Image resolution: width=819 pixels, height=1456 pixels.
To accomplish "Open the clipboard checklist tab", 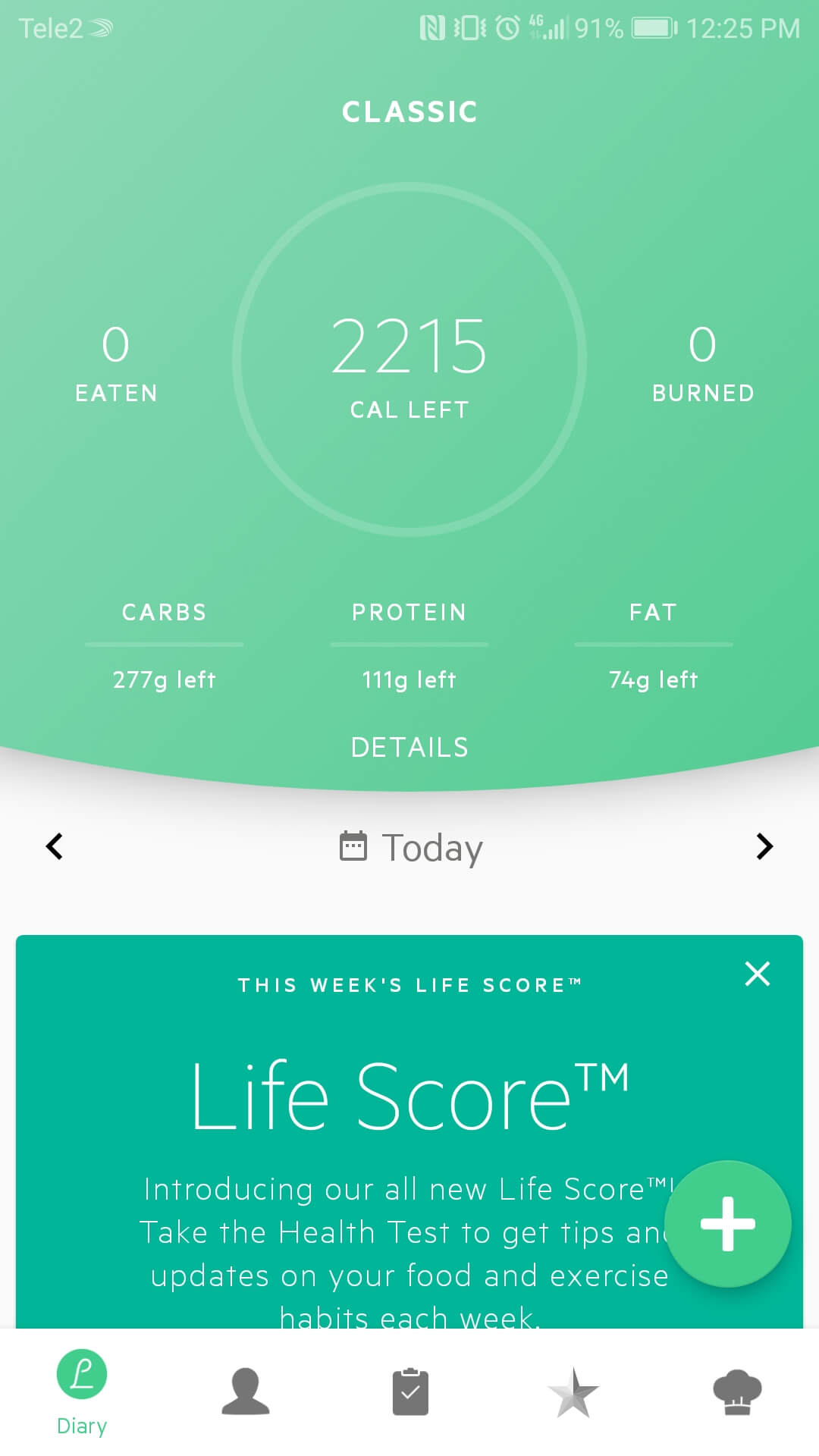I will pos(410,1392).
